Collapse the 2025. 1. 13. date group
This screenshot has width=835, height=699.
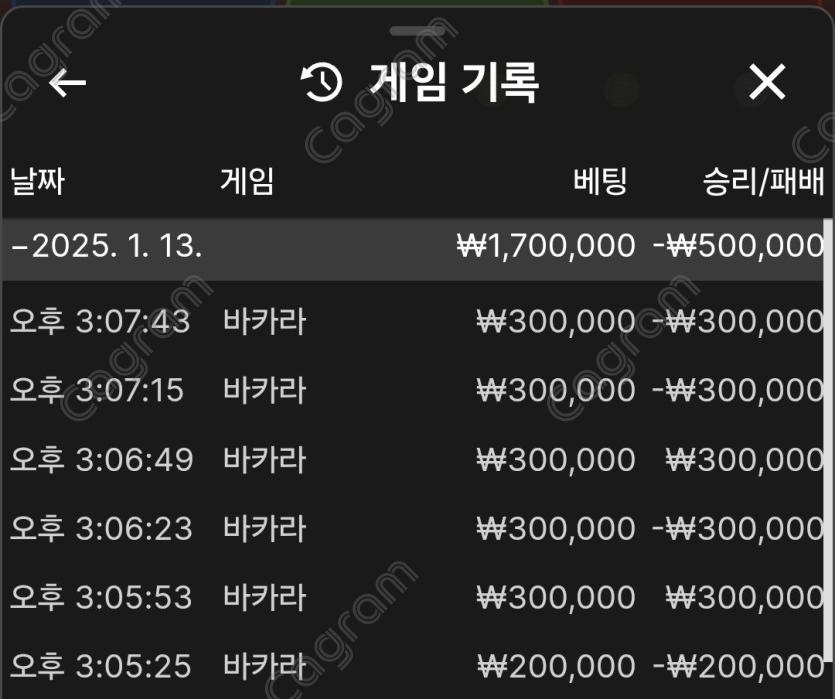coord(105,247)
